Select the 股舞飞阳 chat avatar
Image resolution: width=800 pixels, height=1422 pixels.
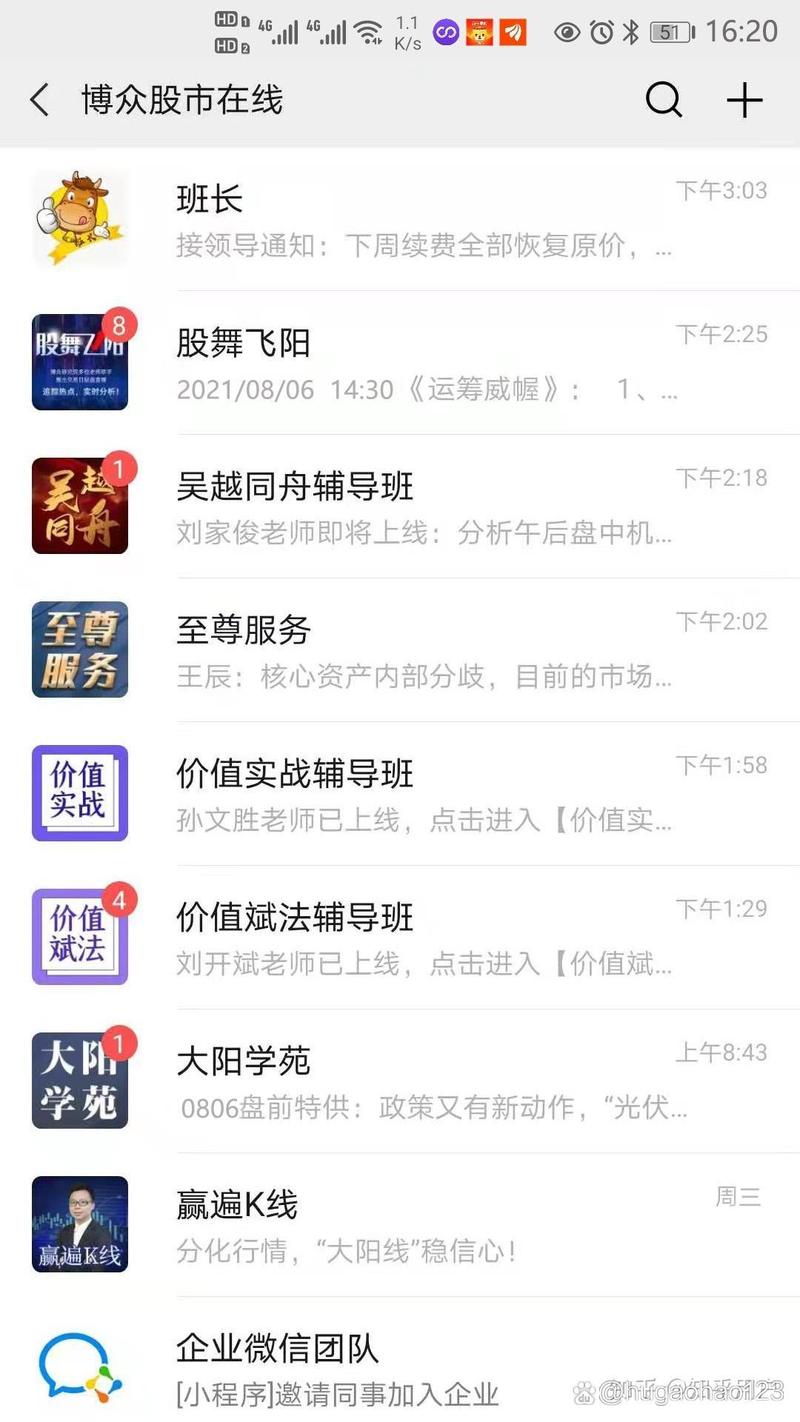coord(80,362)
